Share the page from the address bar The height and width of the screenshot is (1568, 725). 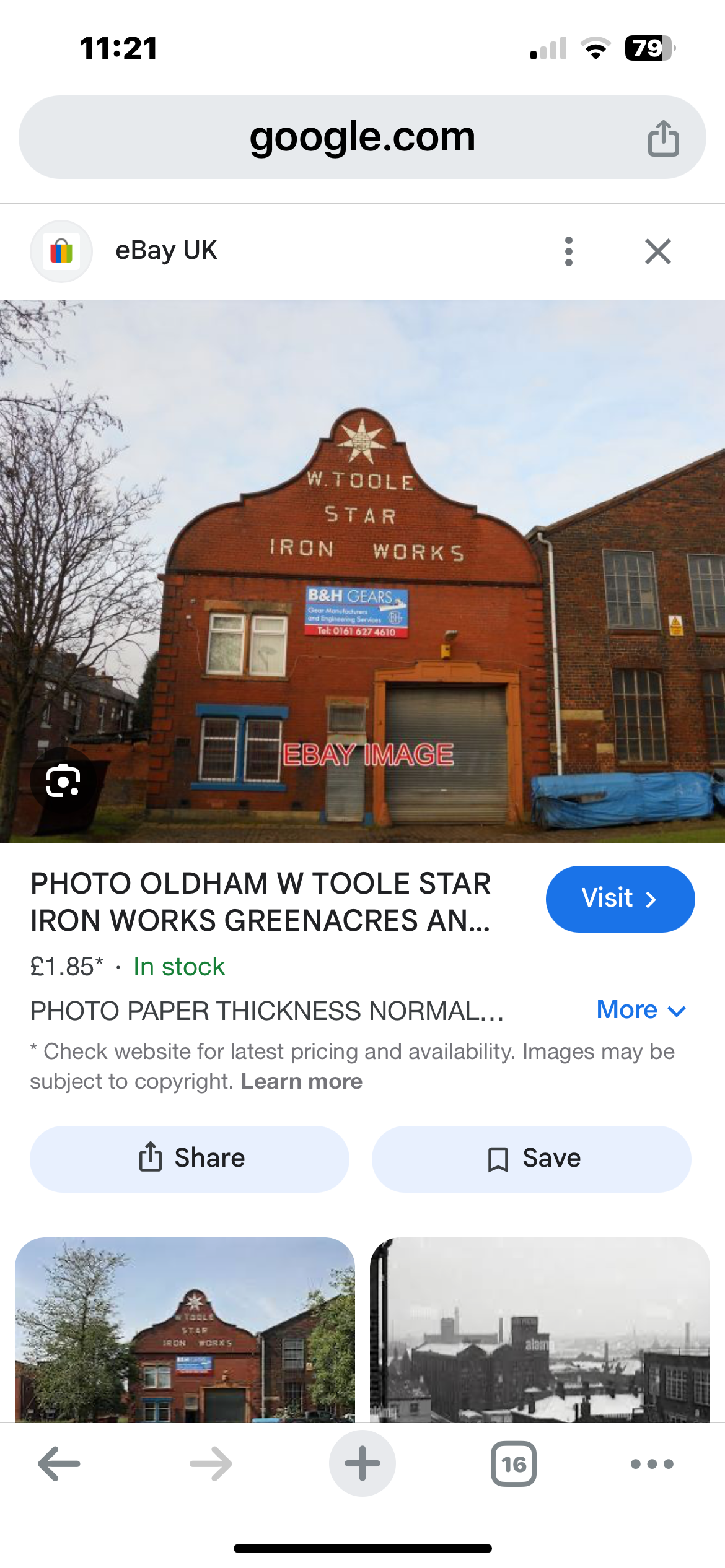(x=663, y=138)
